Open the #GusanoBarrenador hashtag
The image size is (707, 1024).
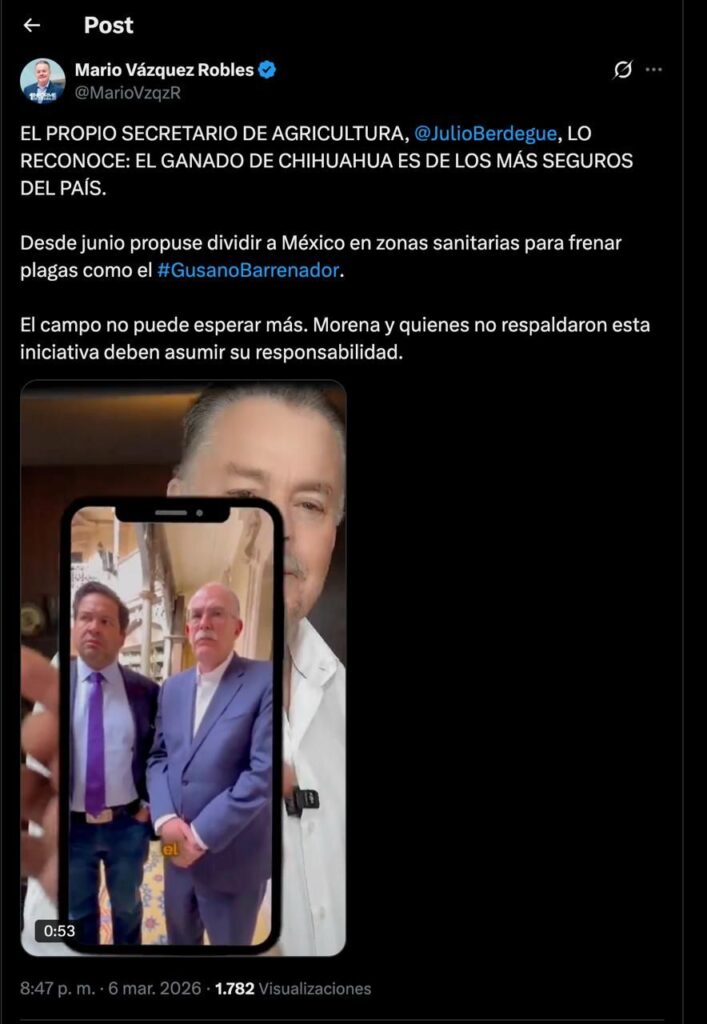(x=249, y=271)
